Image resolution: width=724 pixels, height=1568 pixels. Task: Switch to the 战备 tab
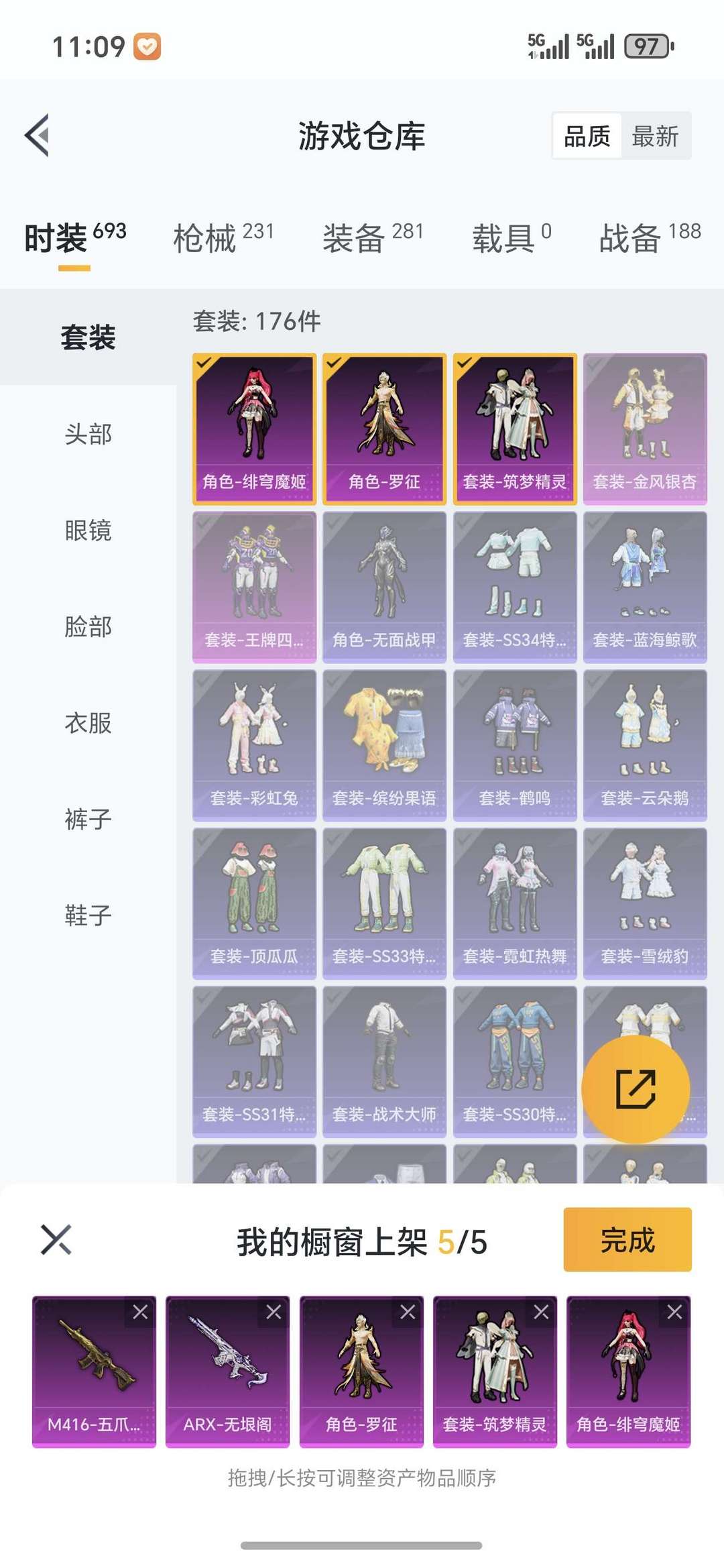click(x=650, y=238)
